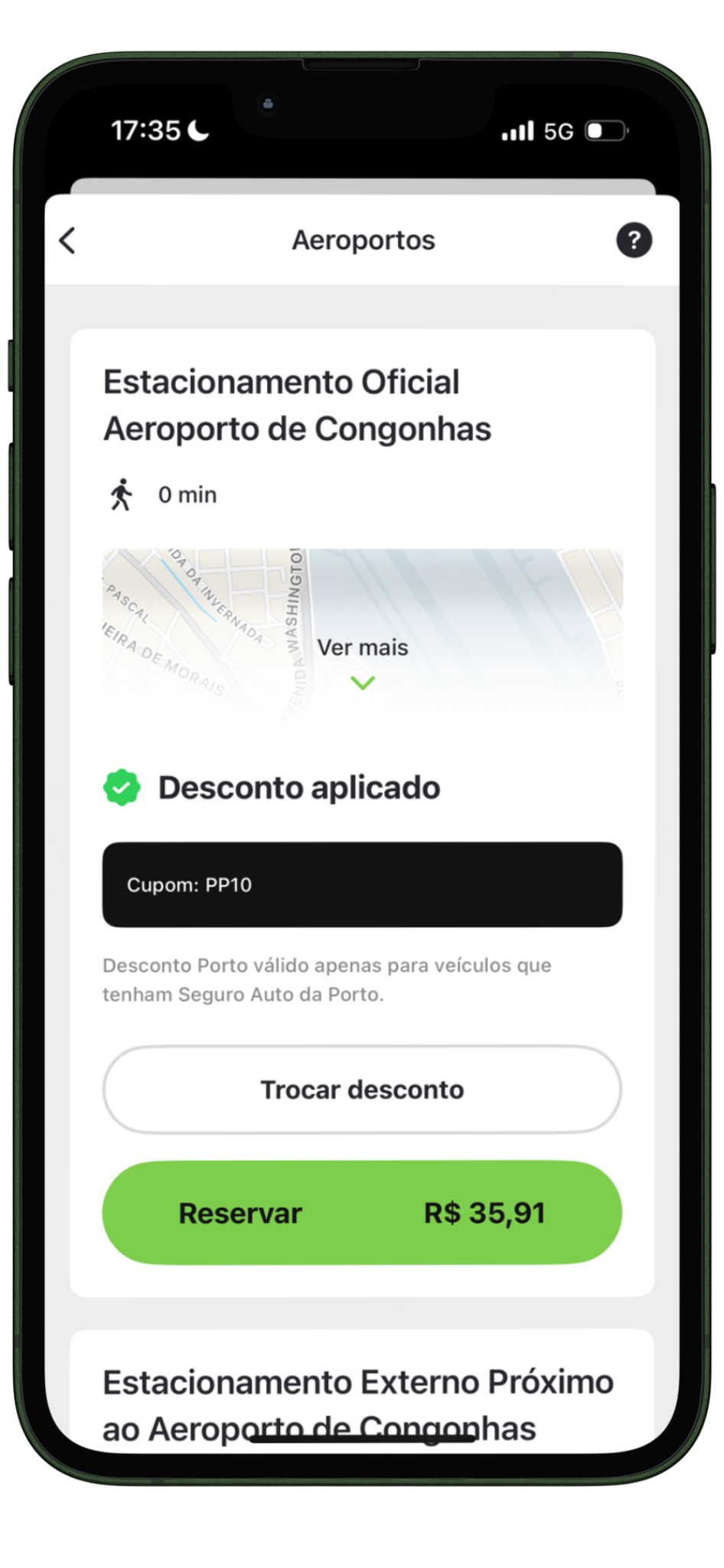Reservar parking for R$ 35,91

click(x=362, y=1213)
